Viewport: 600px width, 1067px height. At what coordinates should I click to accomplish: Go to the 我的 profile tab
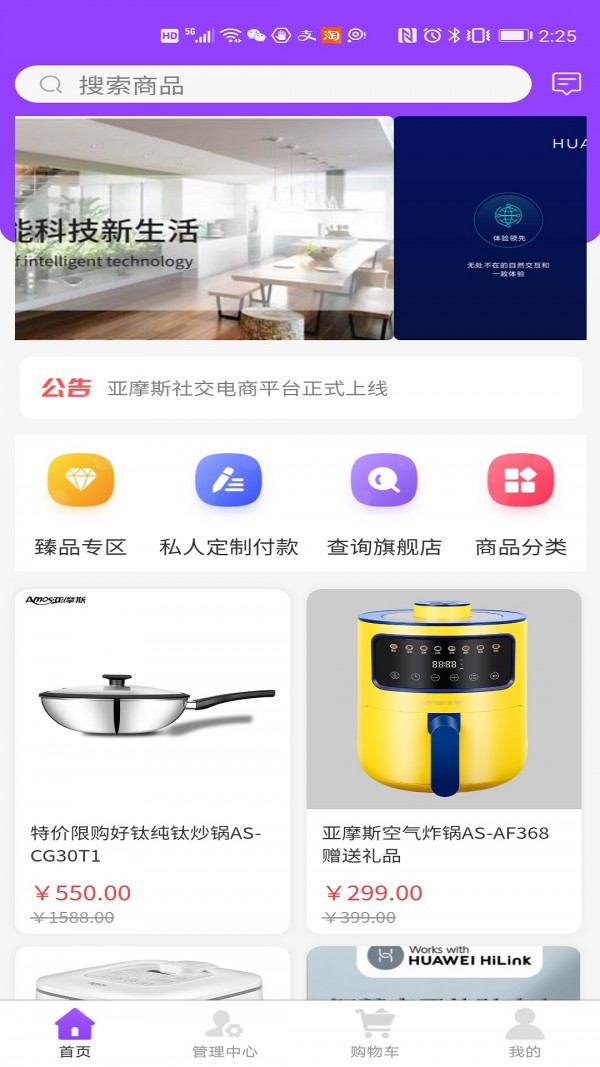524,1034
